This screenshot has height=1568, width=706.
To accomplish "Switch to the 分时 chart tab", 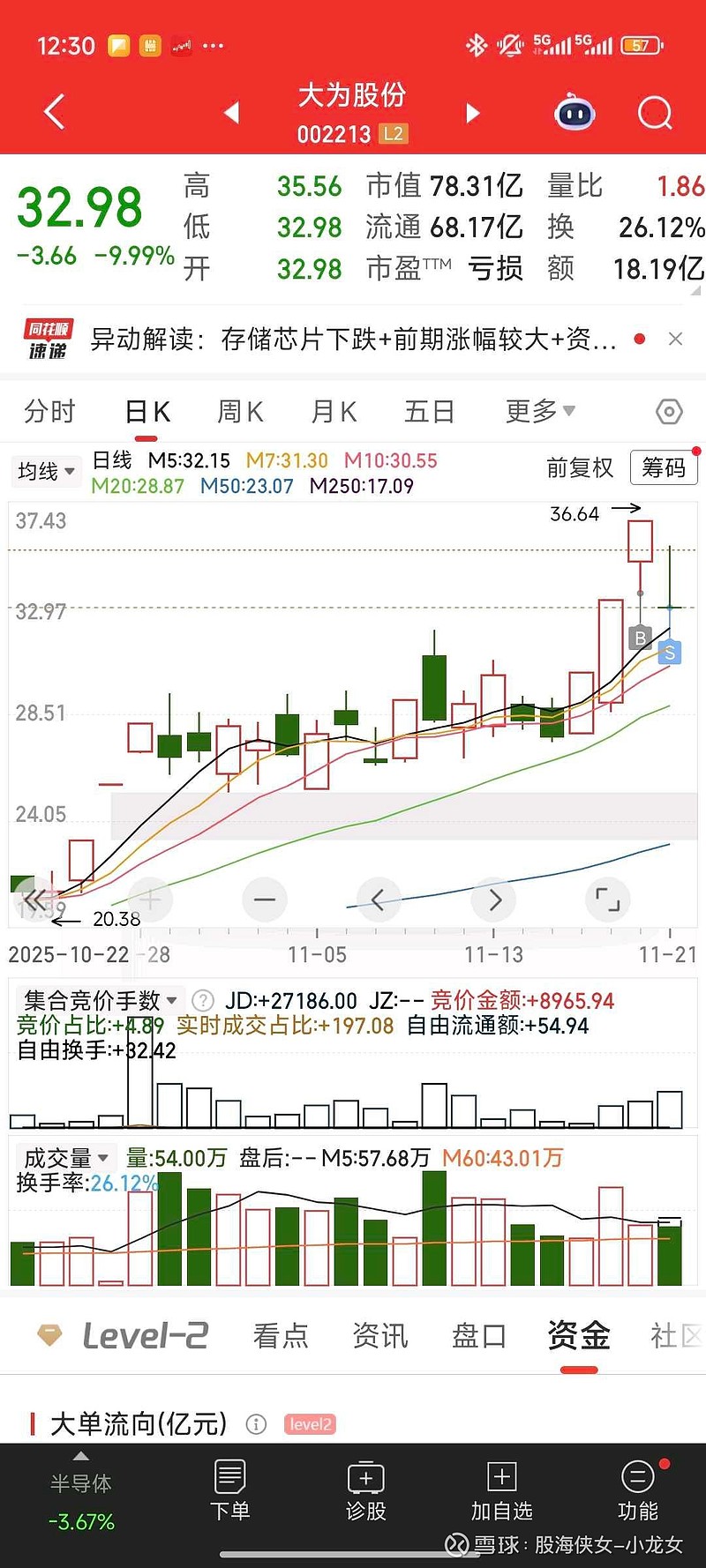I will click(49, 412).
